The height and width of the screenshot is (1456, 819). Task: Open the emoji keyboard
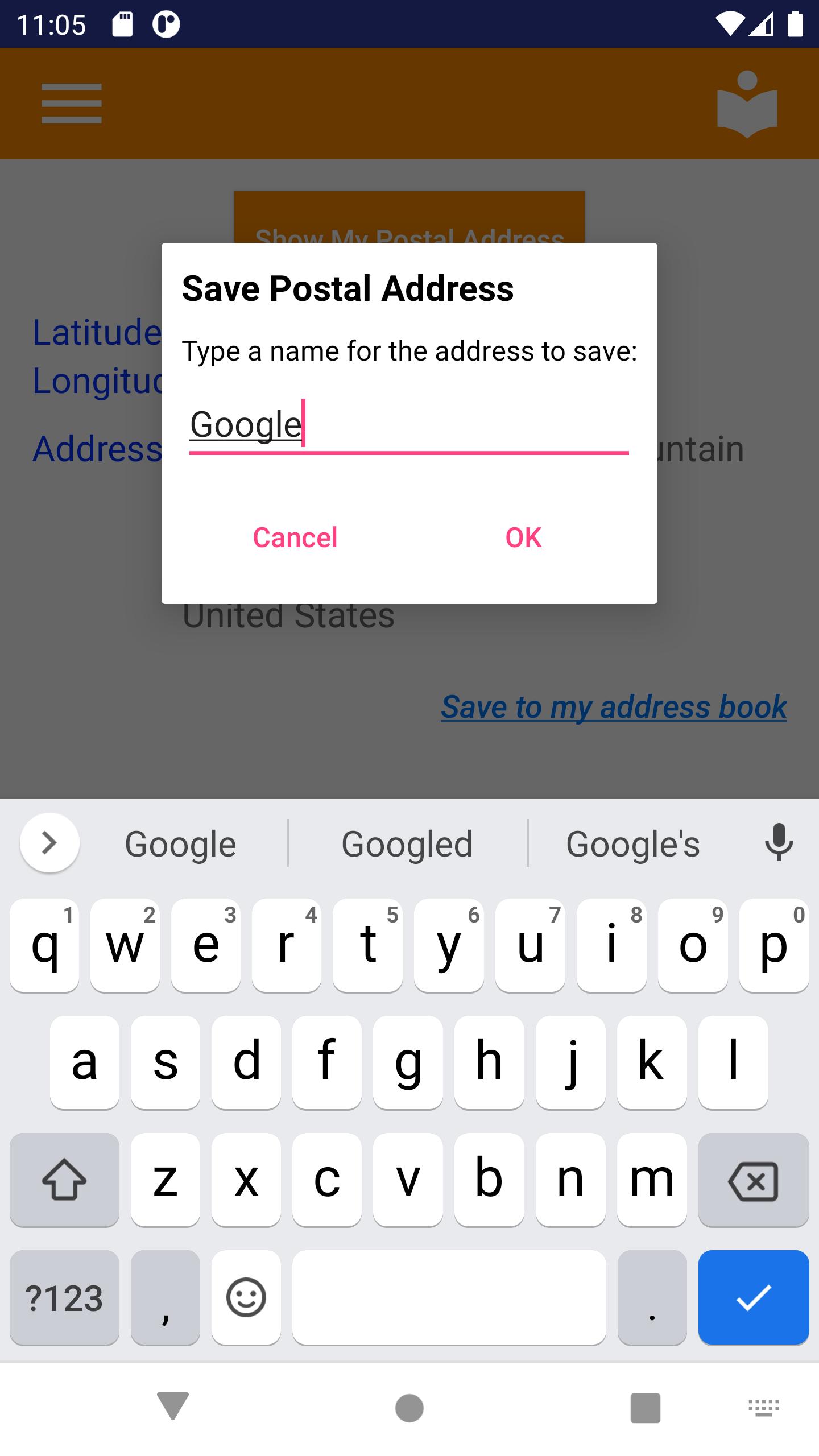point(246,1297)
